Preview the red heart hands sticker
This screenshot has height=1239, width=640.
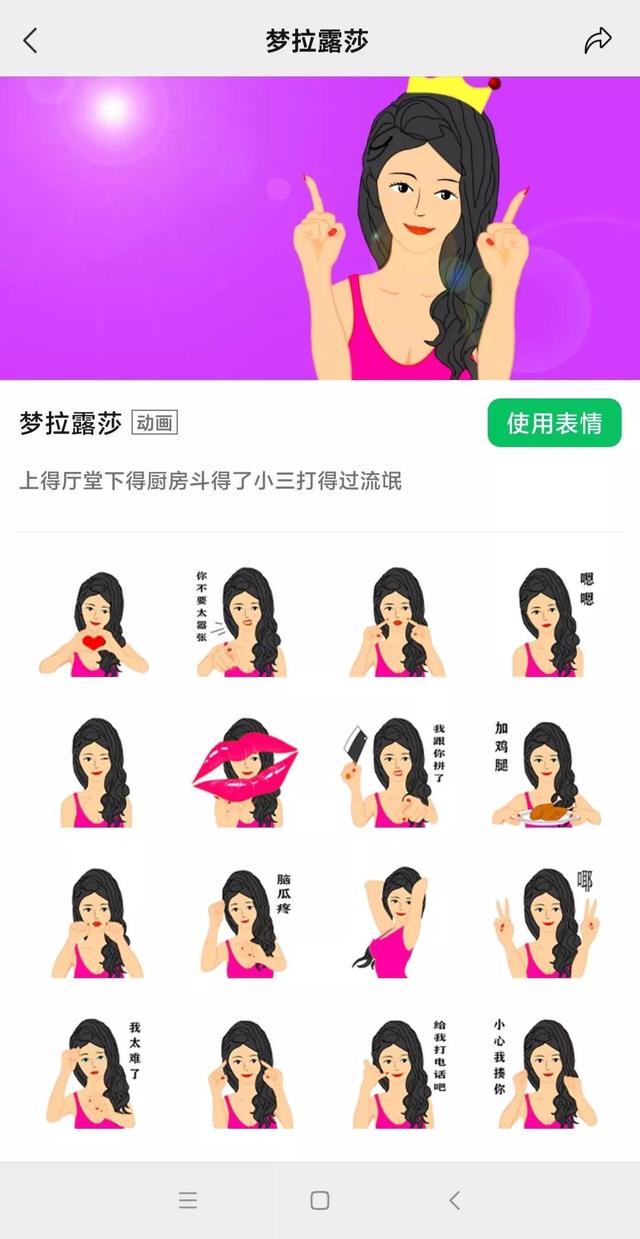pyautogui.click(x=94, y=623)
